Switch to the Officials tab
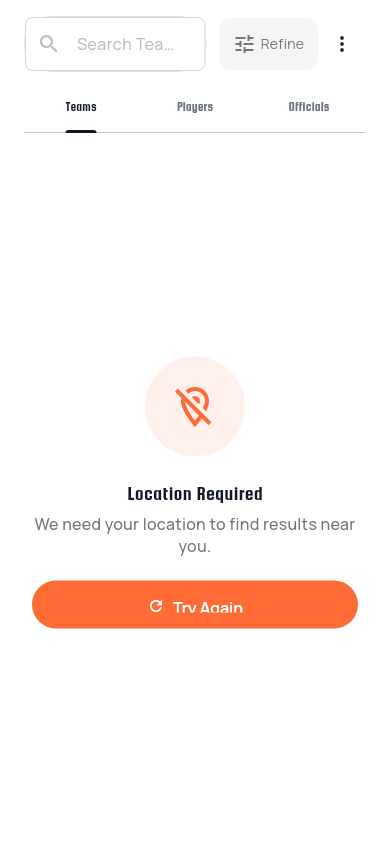Viewport: 390px width, 844px height. [x=309, y=107]
